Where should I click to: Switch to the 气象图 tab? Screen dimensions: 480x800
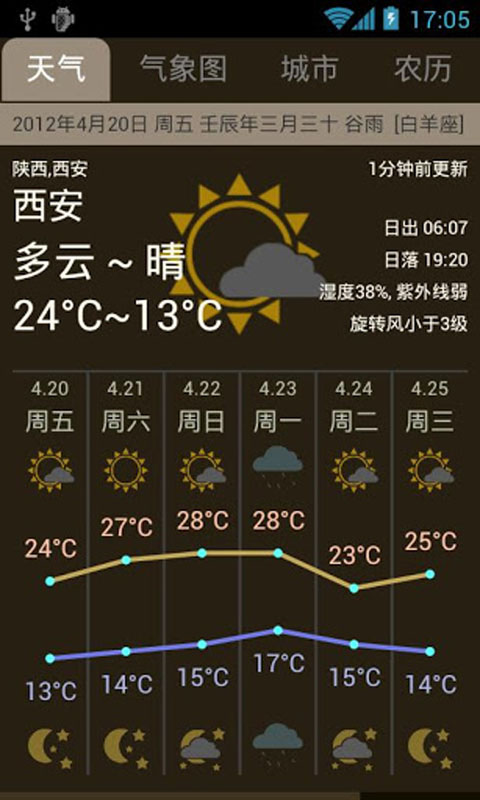pyautogui.click(x=183, y=69)
